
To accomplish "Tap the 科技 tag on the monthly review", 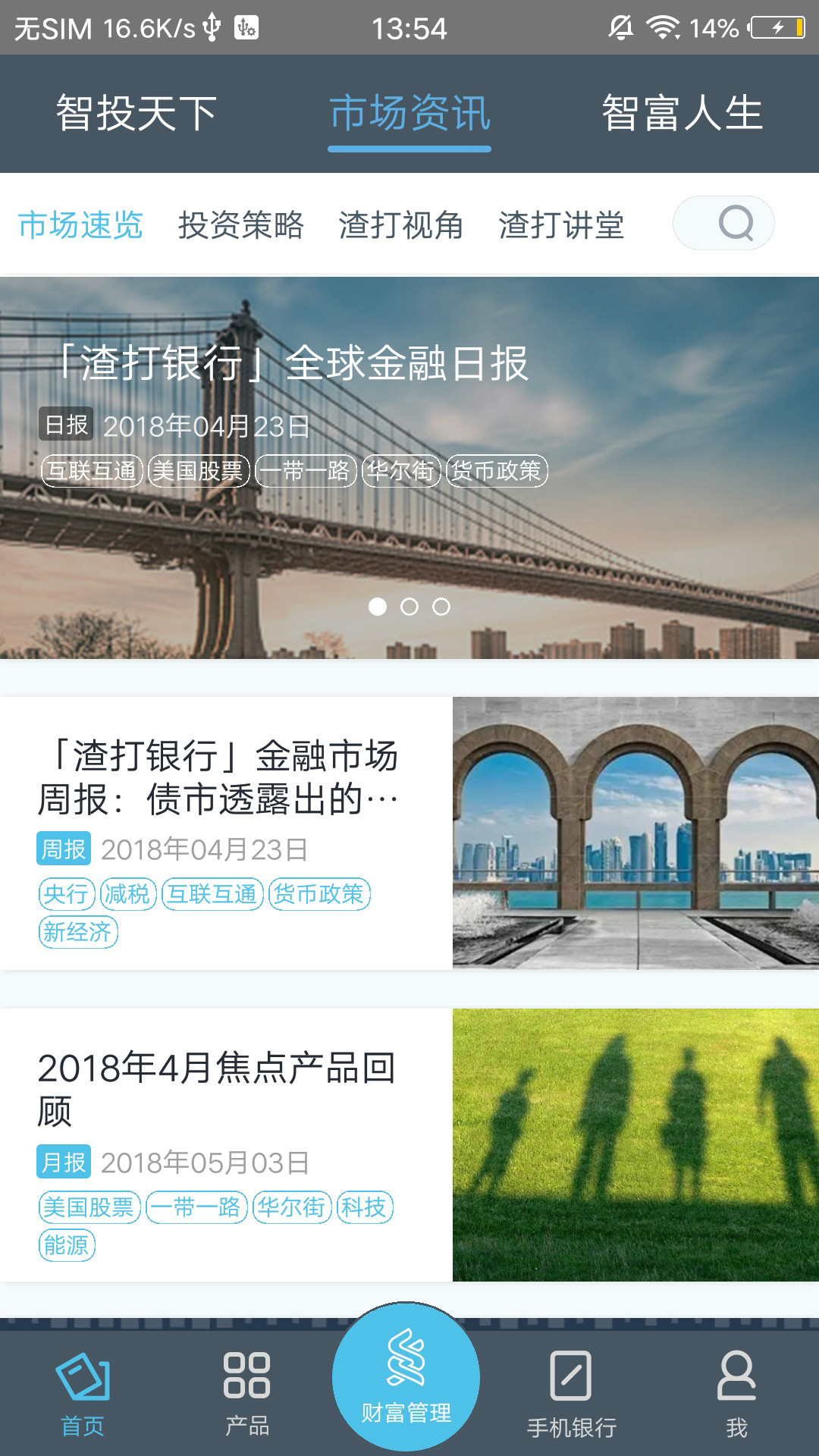I will (x=364, y=1207).
